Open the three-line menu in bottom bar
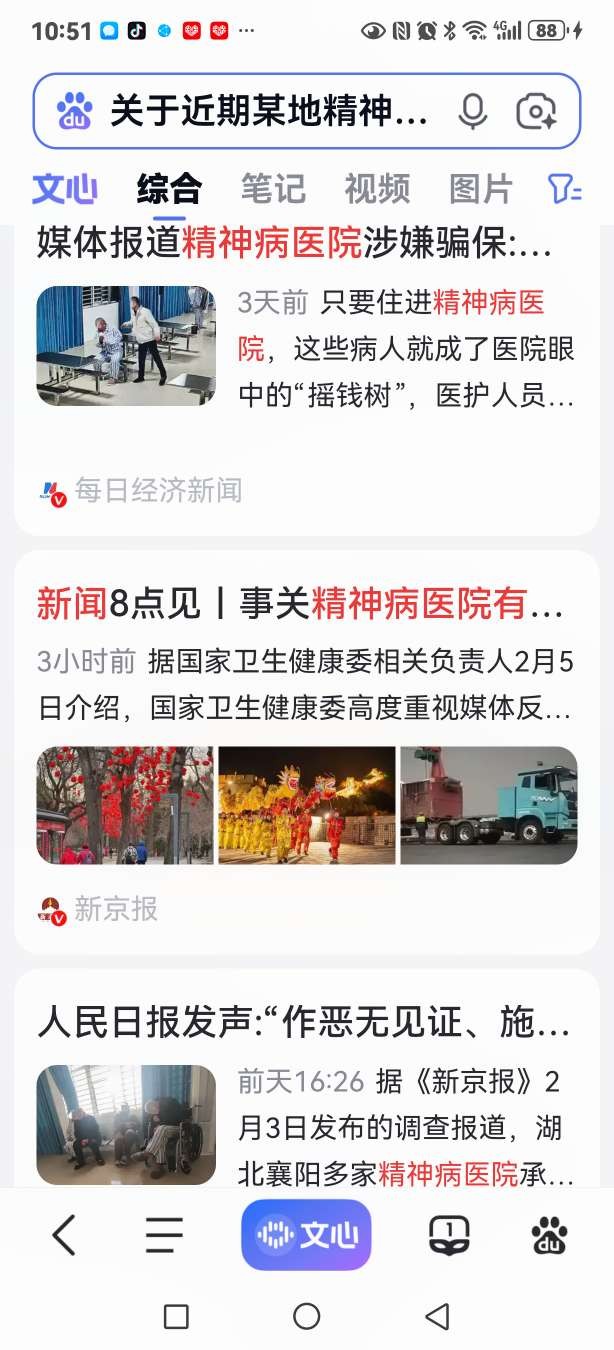The width and height of the screenshot is (614, 1350). pos(164,1235)
